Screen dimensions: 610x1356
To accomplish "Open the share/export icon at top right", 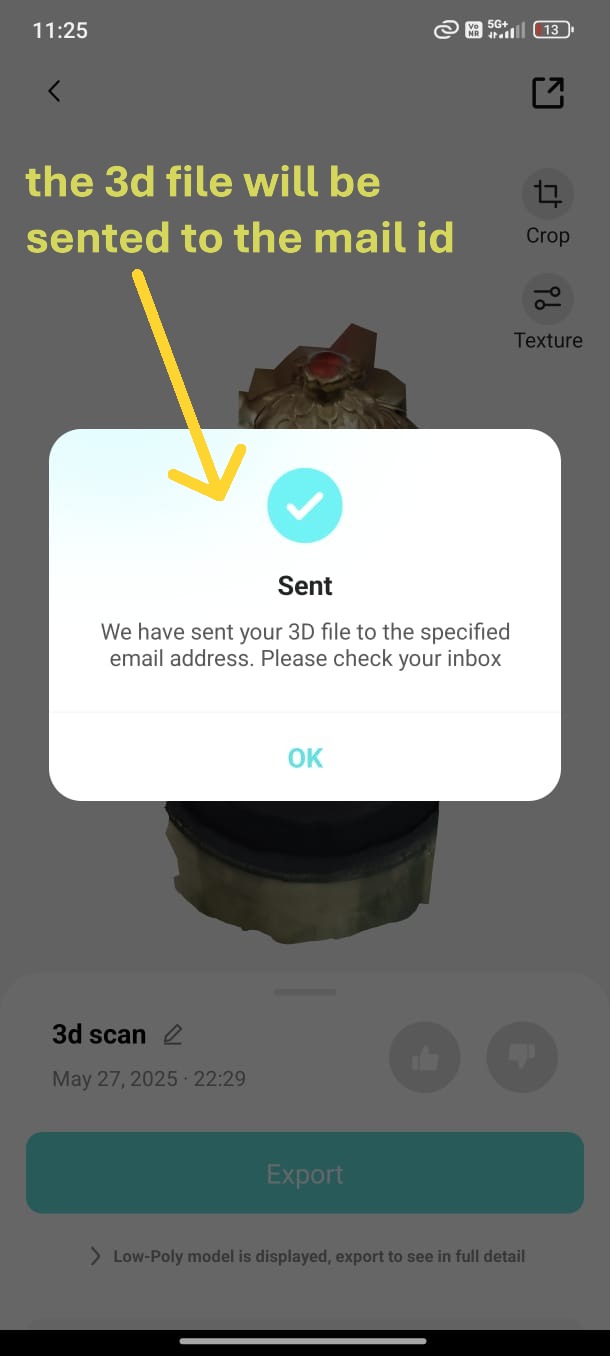I will (548, 92).
